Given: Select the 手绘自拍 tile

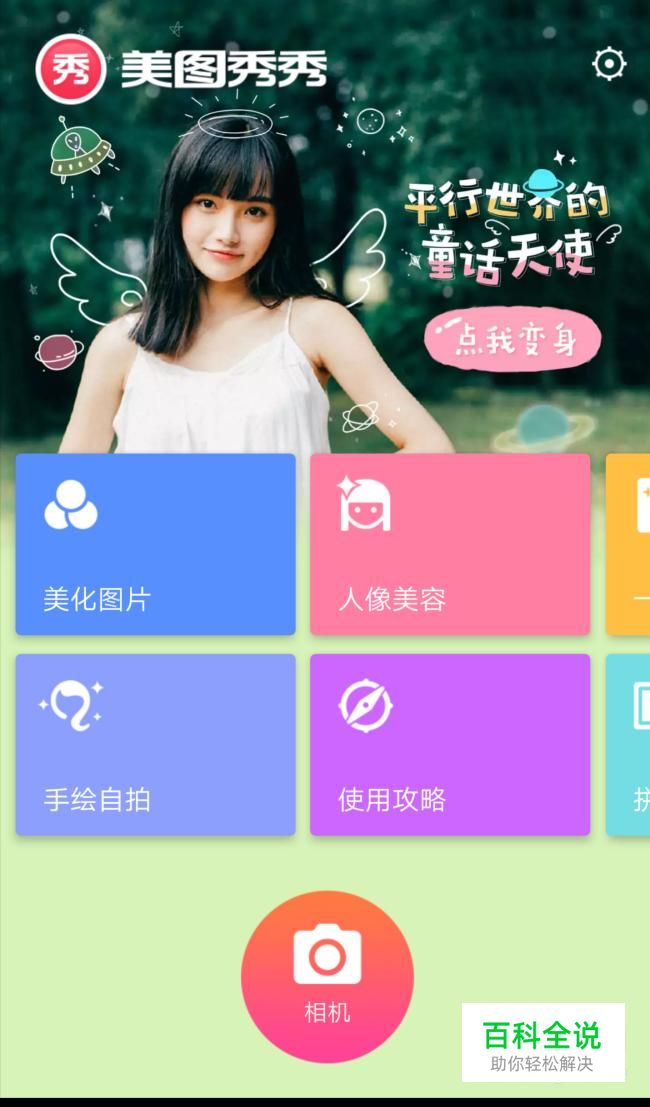Looking at the screenshot, I should [155, 745].
